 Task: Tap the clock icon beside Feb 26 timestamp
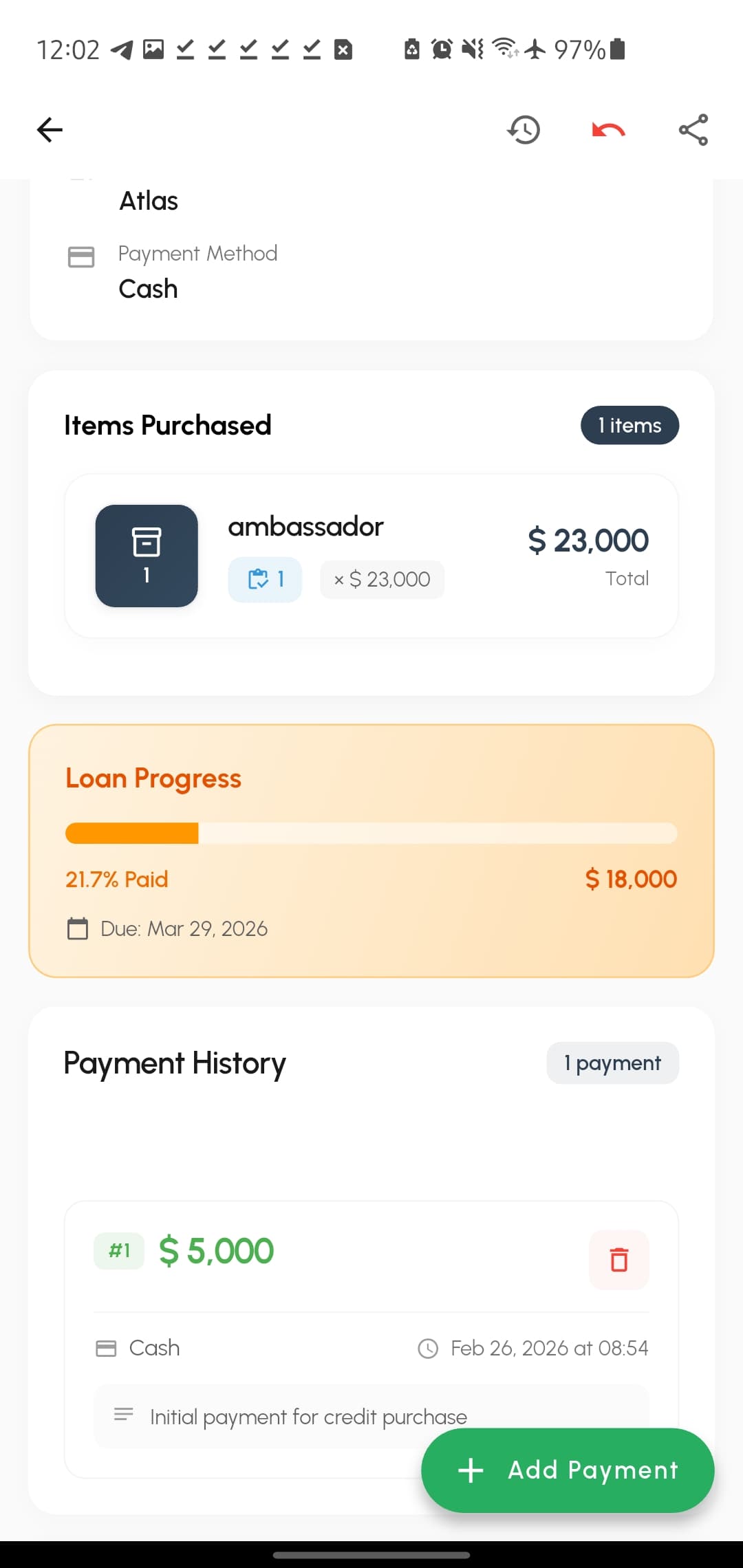[x=428, y=1348]
